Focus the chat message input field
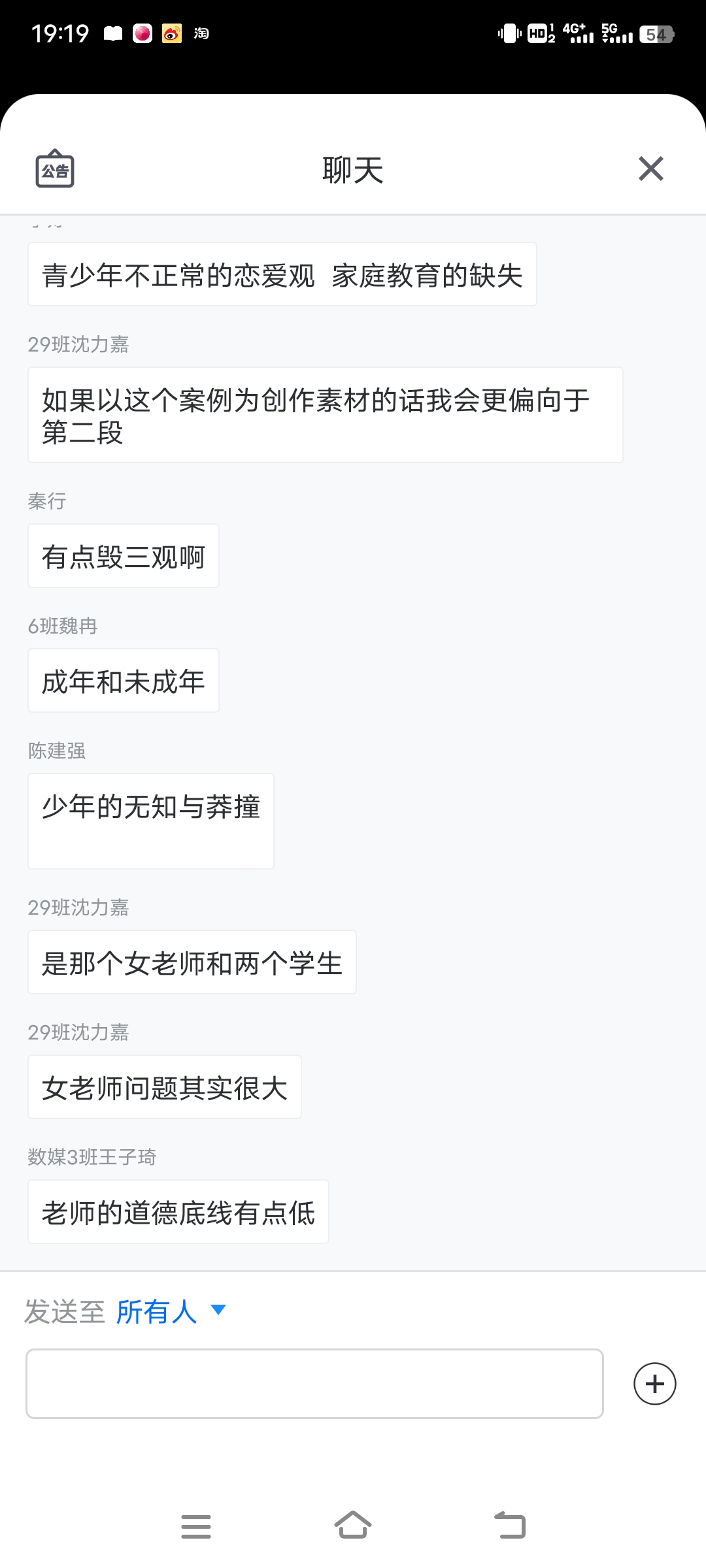This screenshot has width=706, height=1568. pyautogui.click(x=314, y=1383)
